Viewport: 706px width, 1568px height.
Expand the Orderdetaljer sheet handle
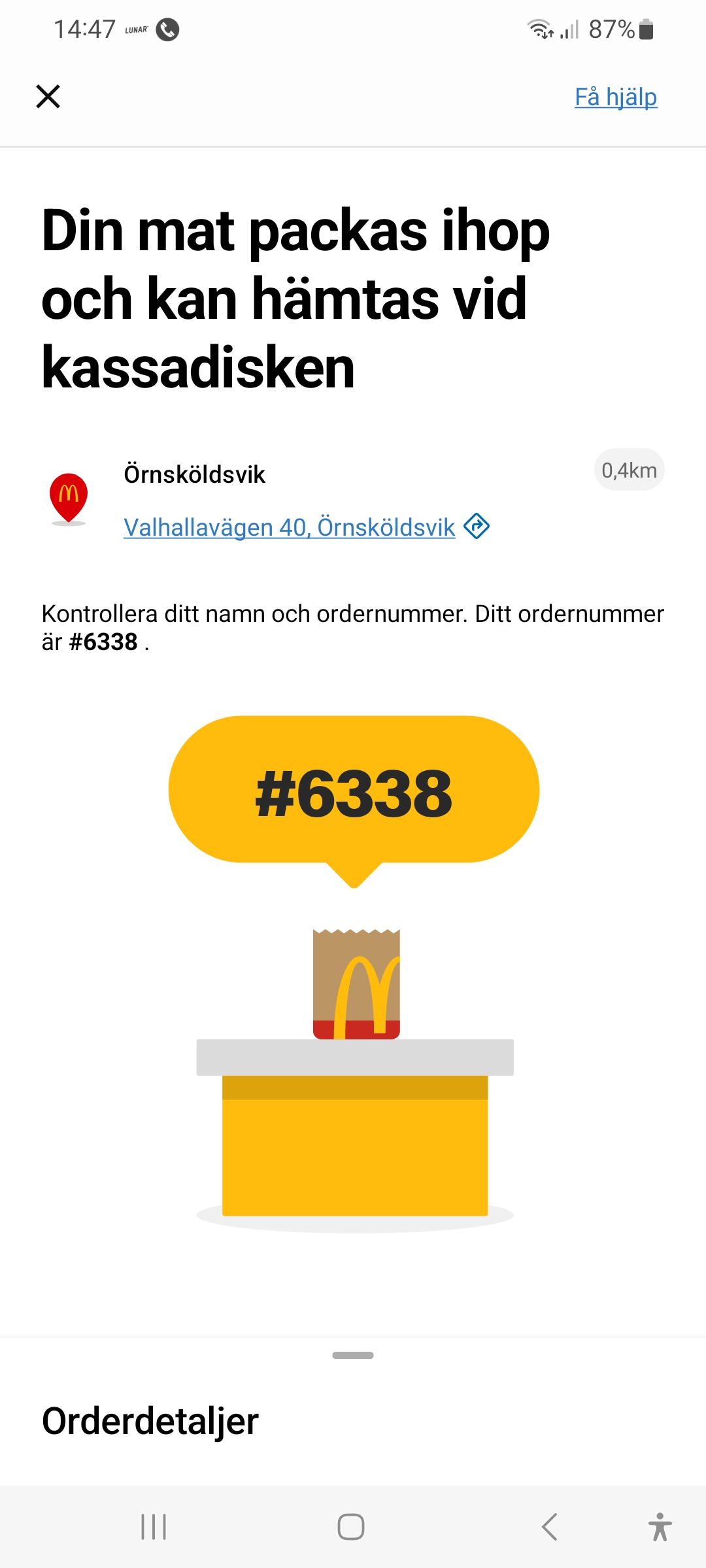(x=353, y=1355)
